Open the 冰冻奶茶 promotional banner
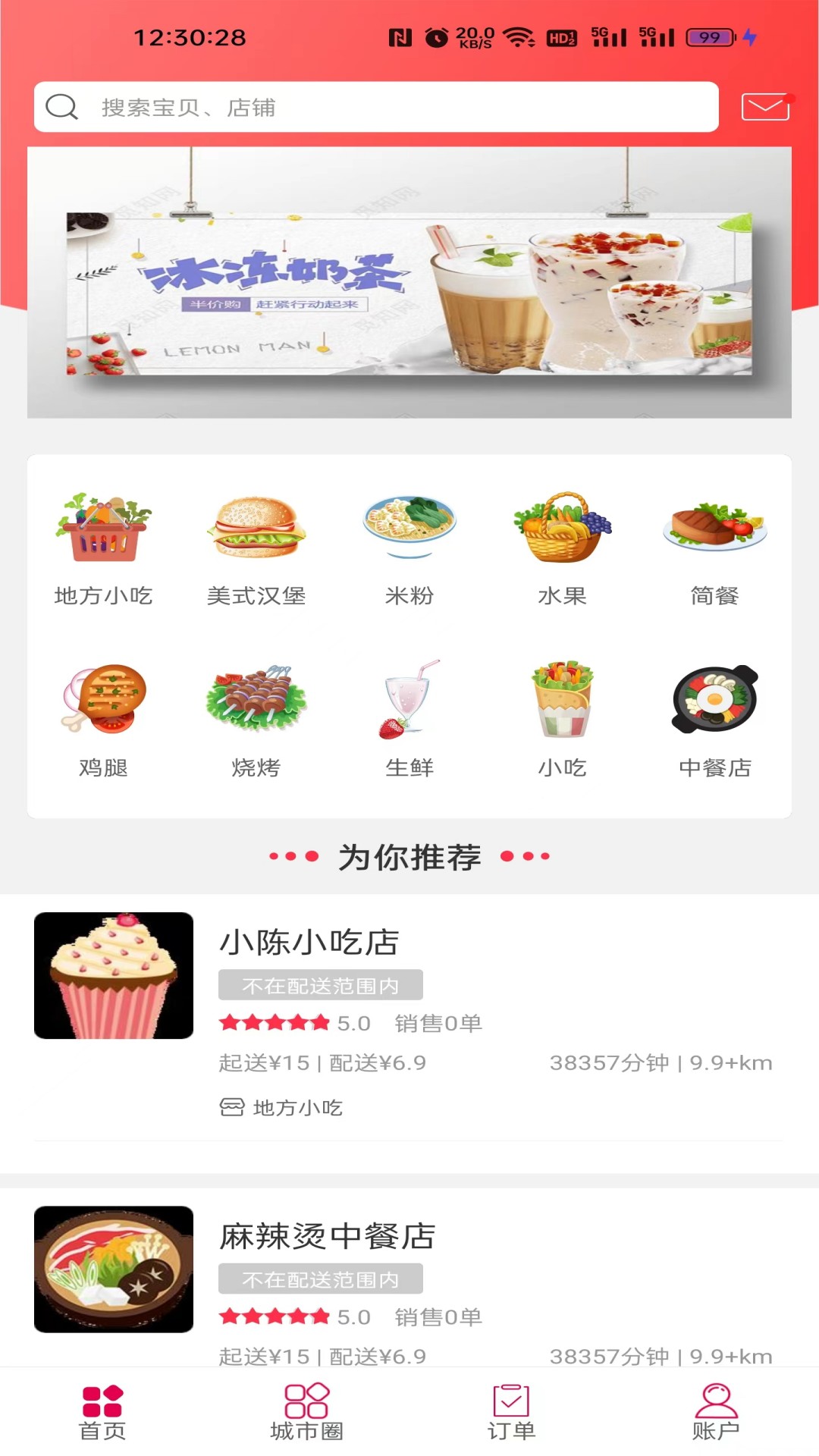This screenshot has height=1456, width=819. (x=409, y=283)
